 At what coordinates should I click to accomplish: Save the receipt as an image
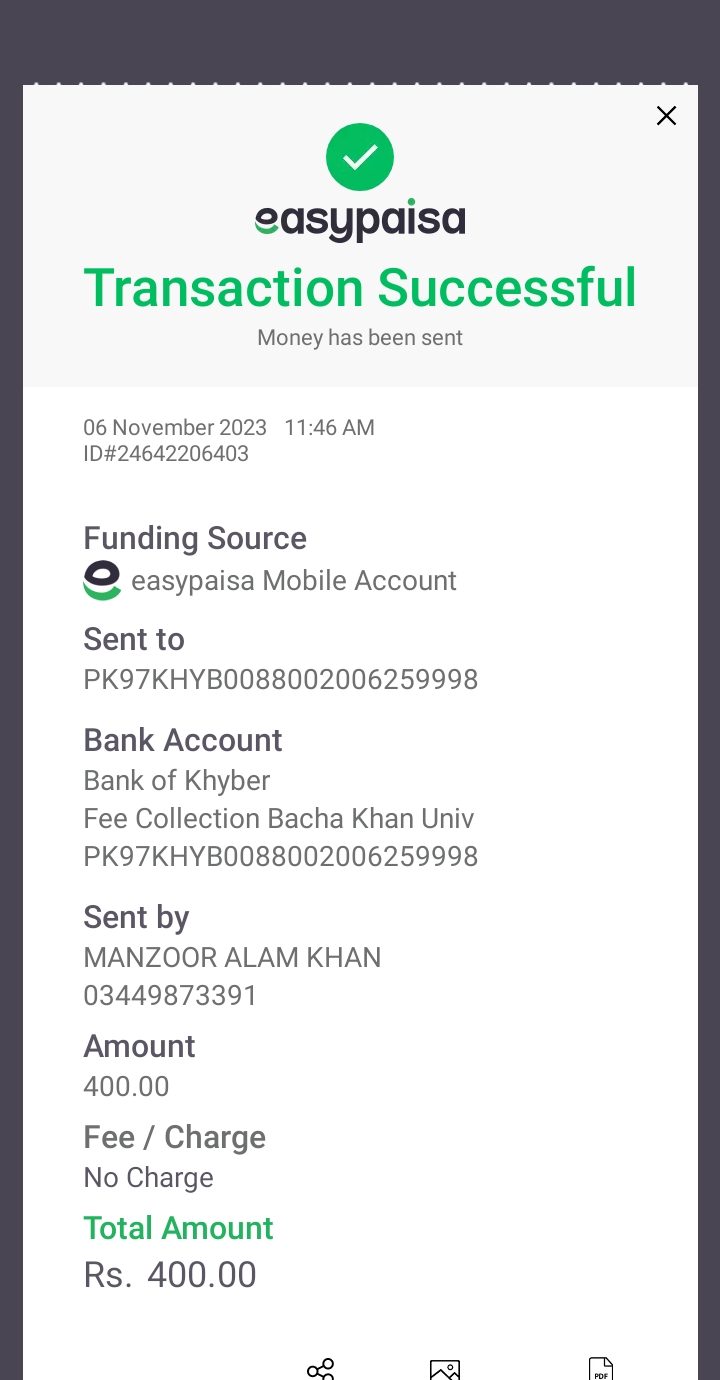(445, 1369)
